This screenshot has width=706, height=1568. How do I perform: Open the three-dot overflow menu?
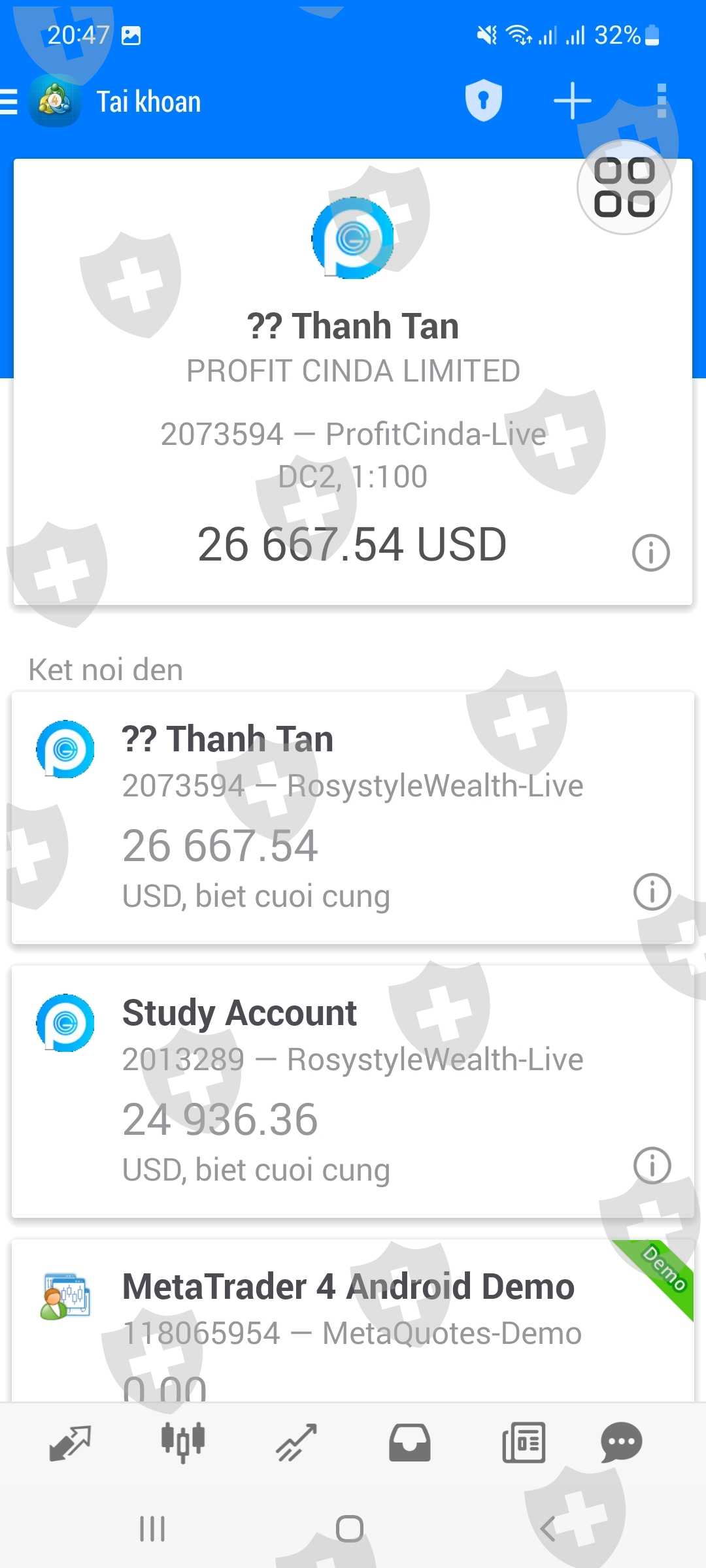pos(662,101)
